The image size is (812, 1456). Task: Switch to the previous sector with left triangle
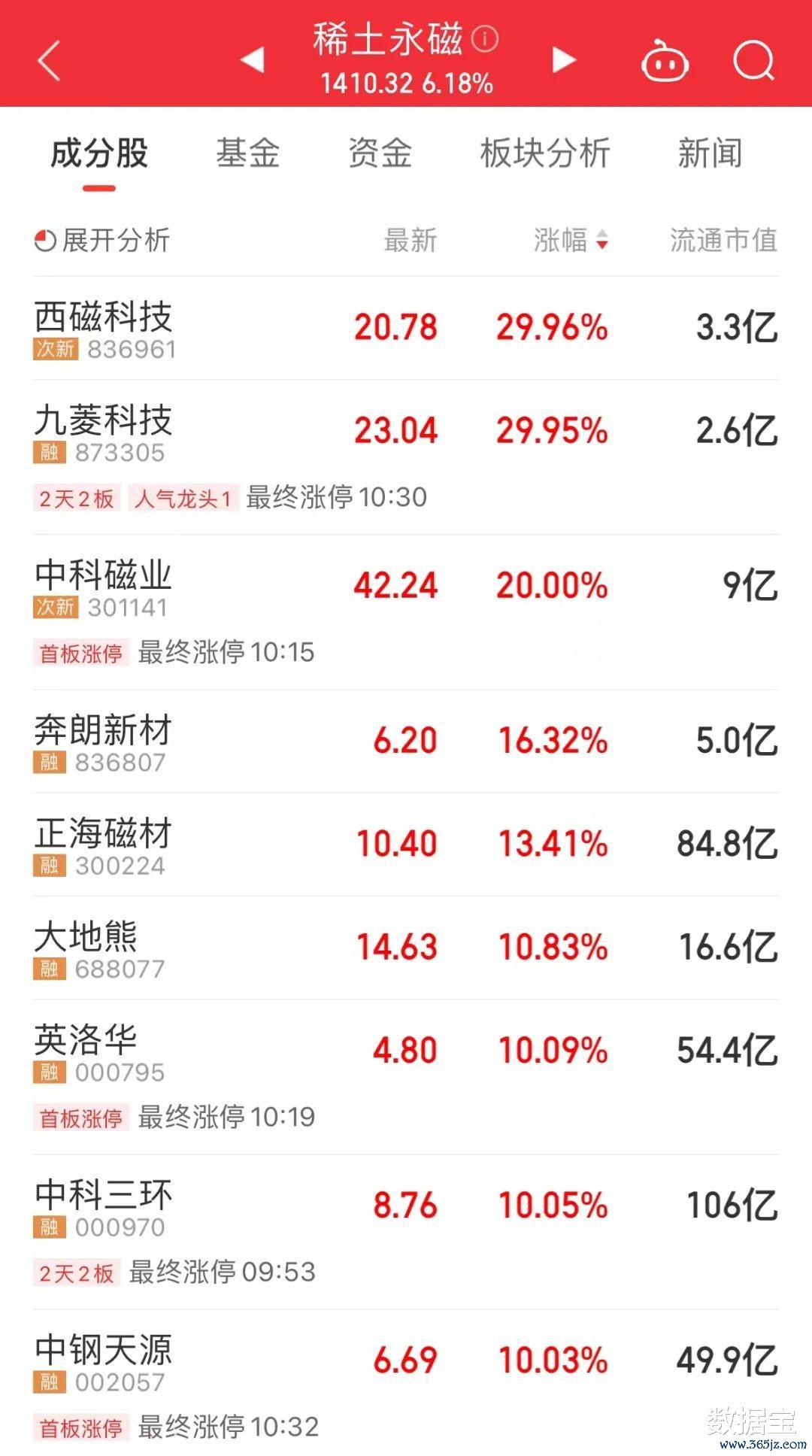(253, 60)
